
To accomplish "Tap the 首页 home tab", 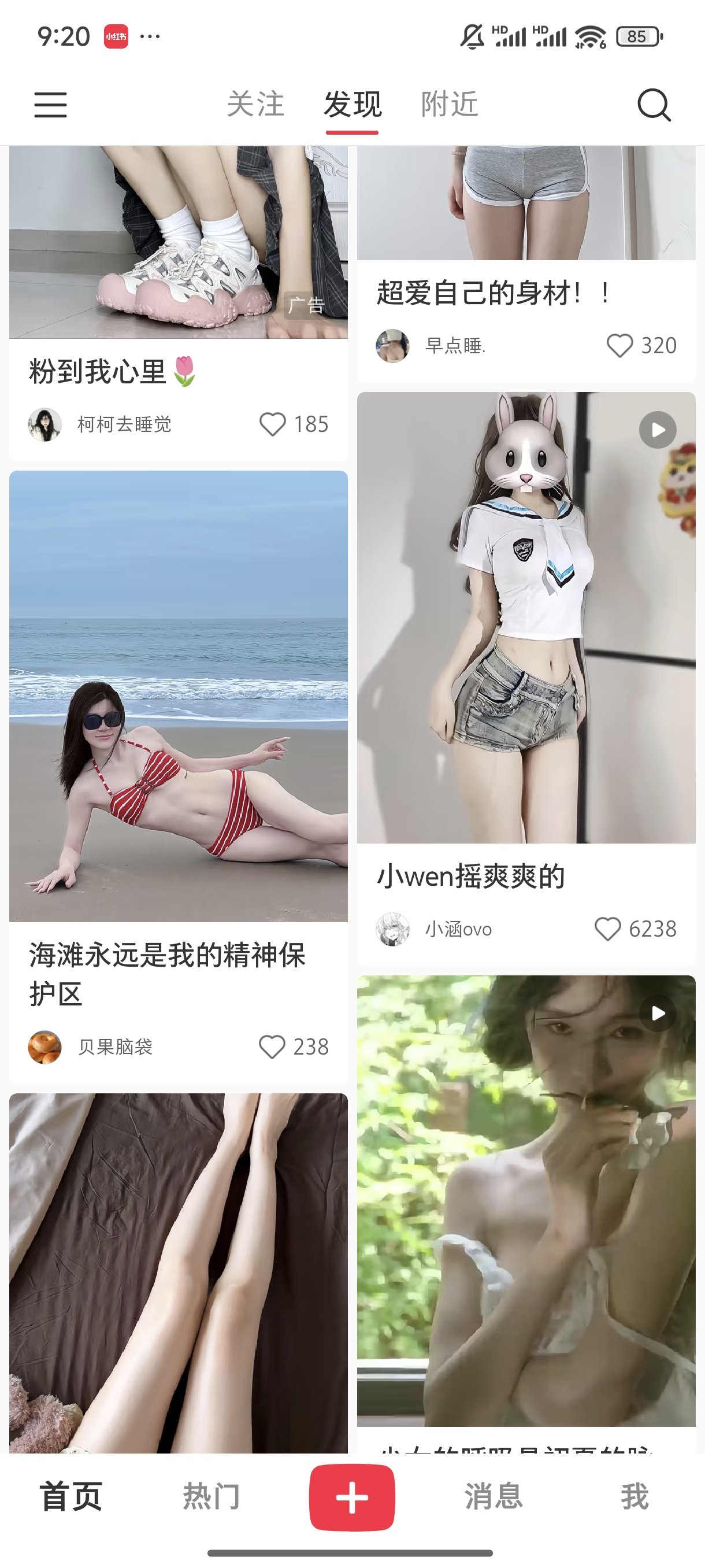I will (x=70, y=1496).
